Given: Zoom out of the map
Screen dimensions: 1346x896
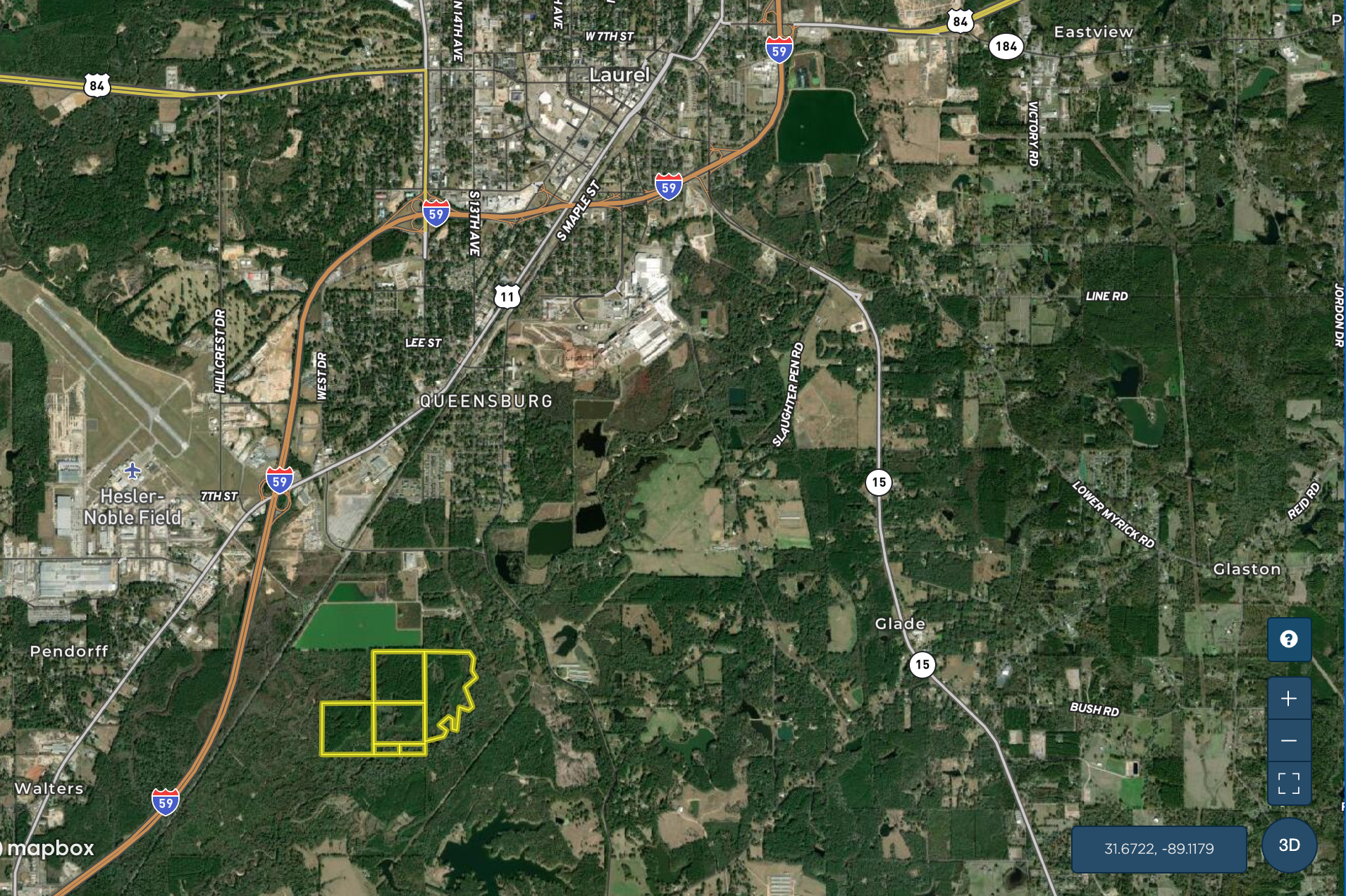Looking at the screenshot, I should (1288, 740).
